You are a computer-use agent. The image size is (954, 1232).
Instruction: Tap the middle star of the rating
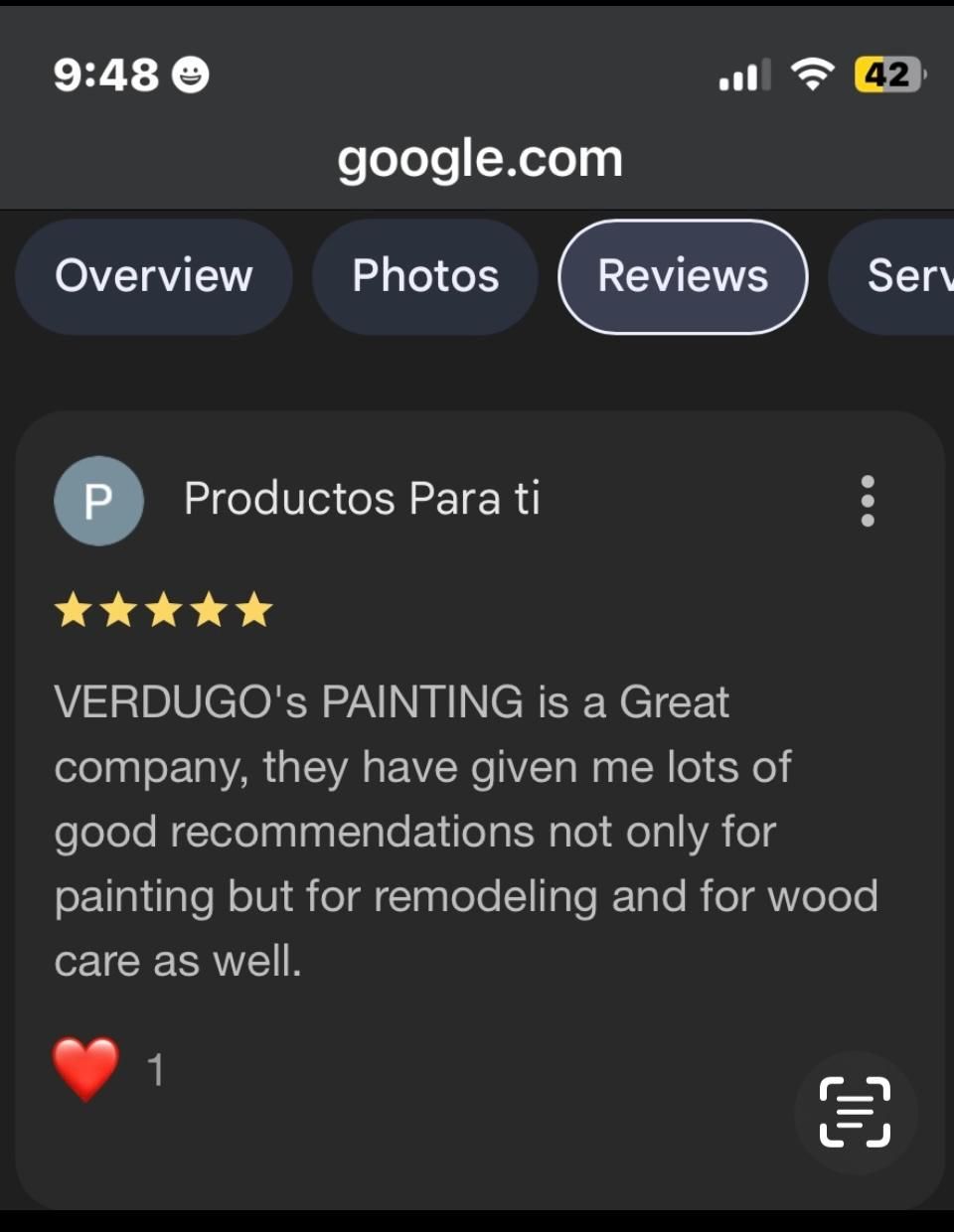[165, 609]
